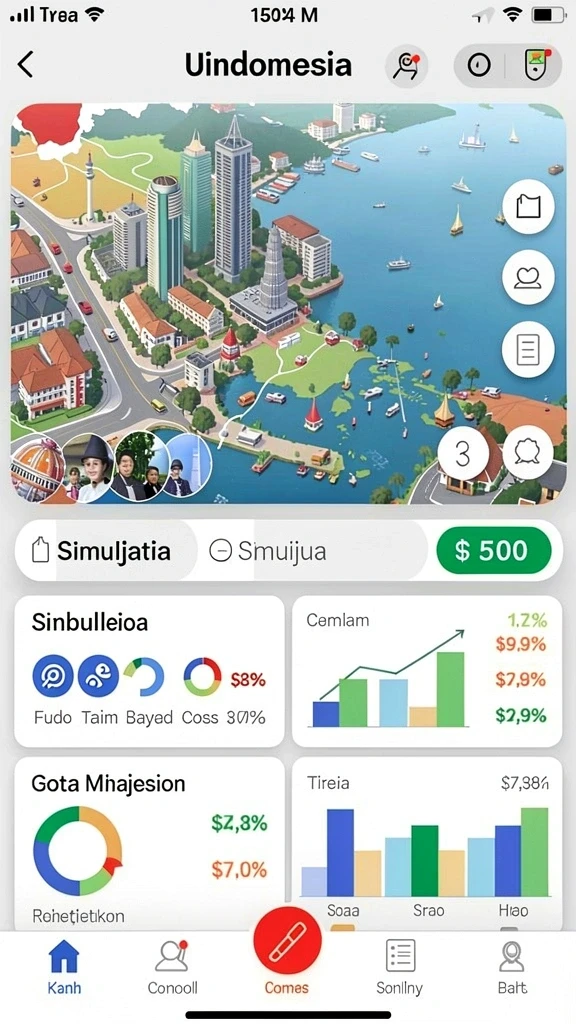Open the shield badge icon in header
The height and width of the screenshot is (1024, 576).
(534, 65)
